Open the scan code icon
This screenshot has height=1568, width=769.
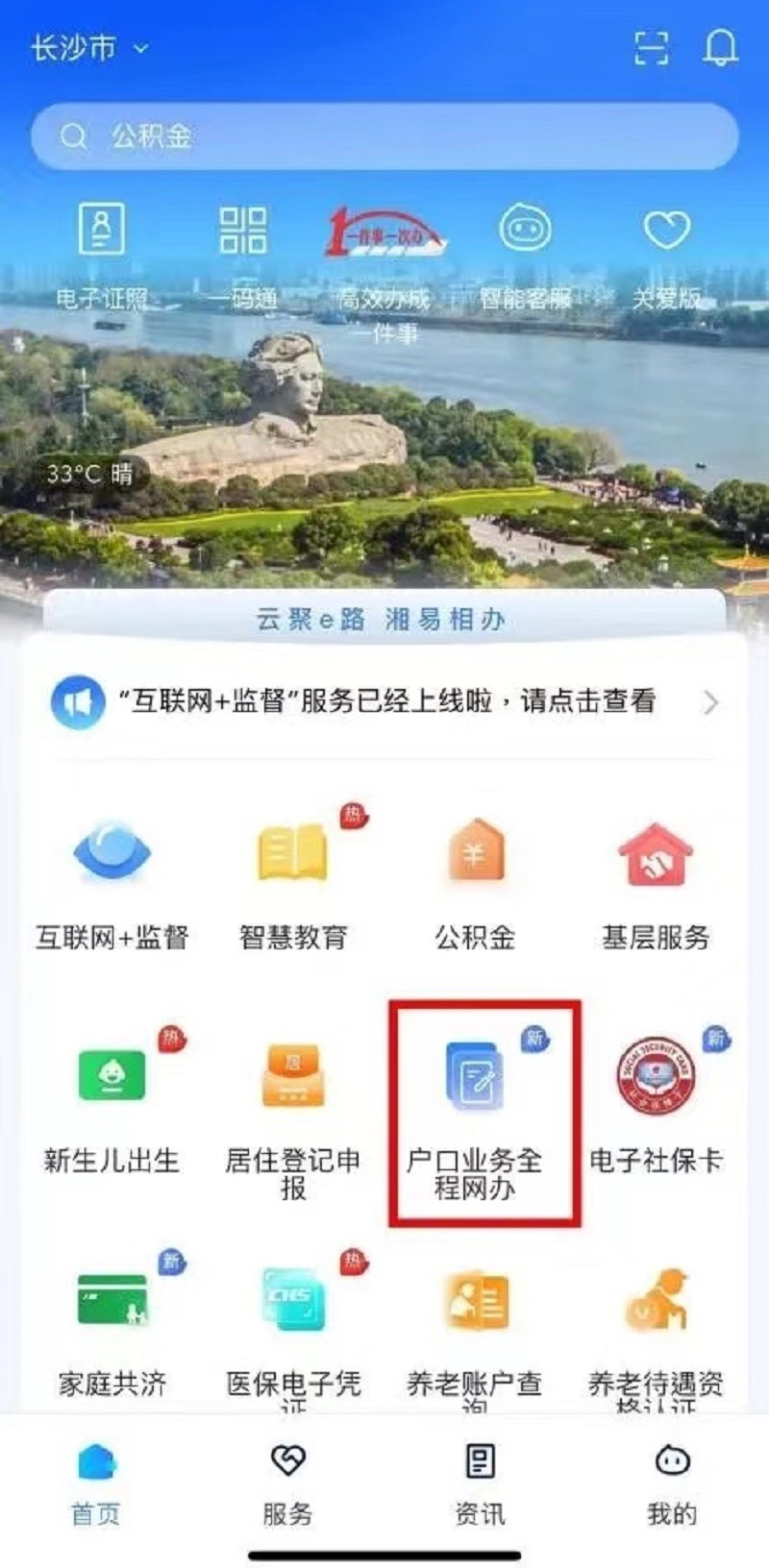pos(651,48)
